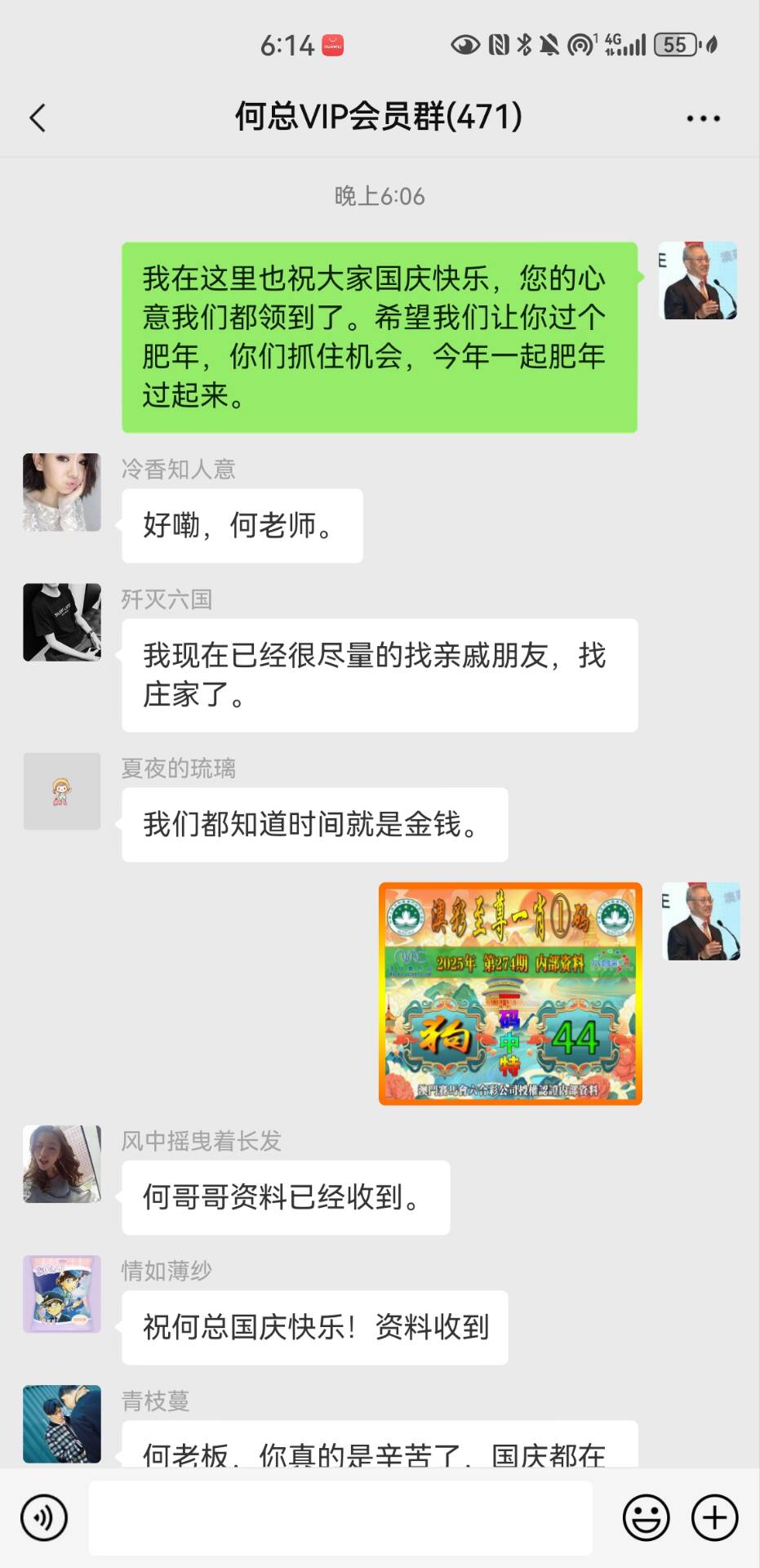View profile avatar of 冷香知人意
The width and height of the screenshot is (760, 1568).
click(x=62, y=492)
